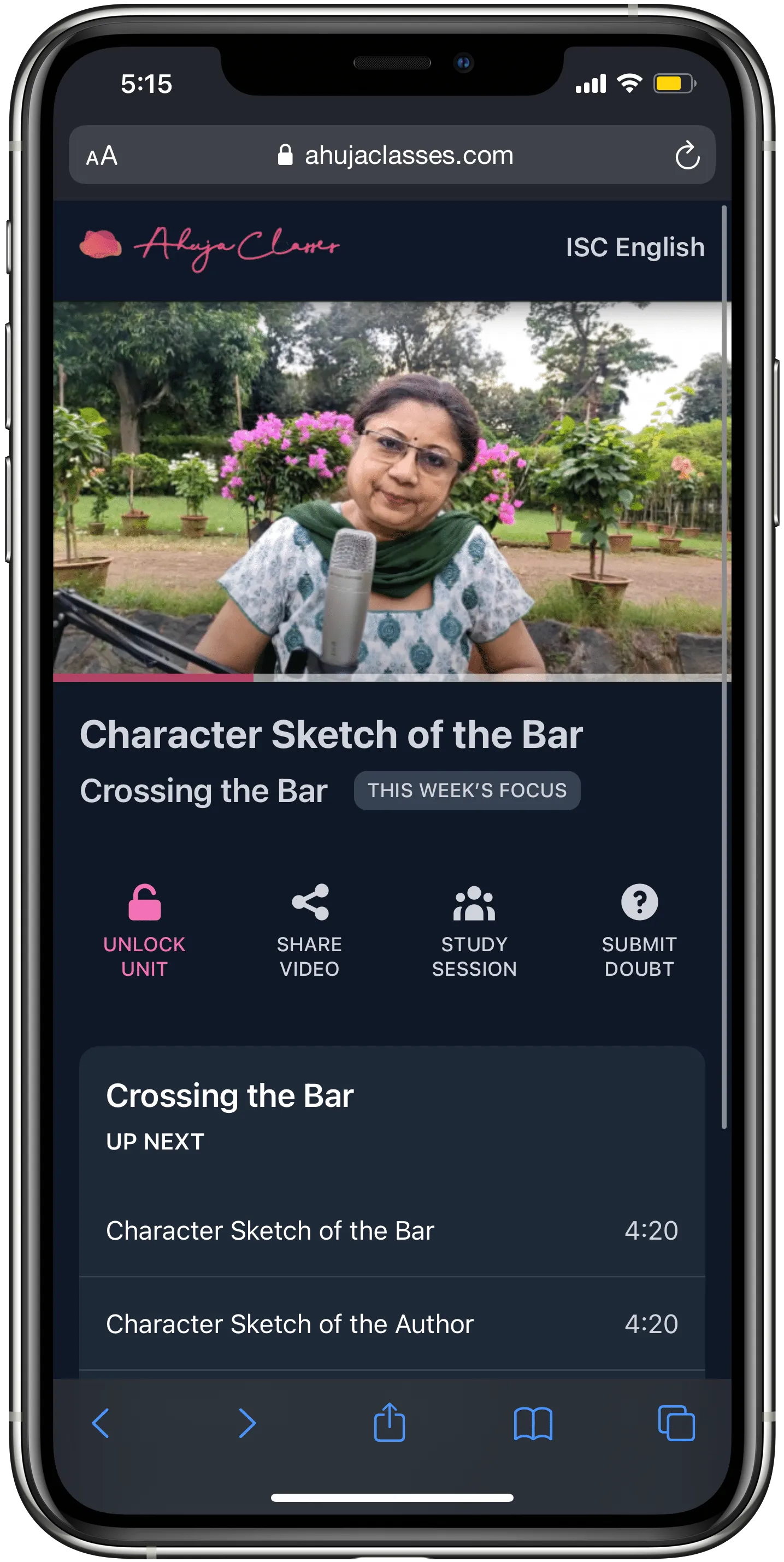Open the ISC English link
Viewport: 784px width, 1562px height.
[634, 247]
